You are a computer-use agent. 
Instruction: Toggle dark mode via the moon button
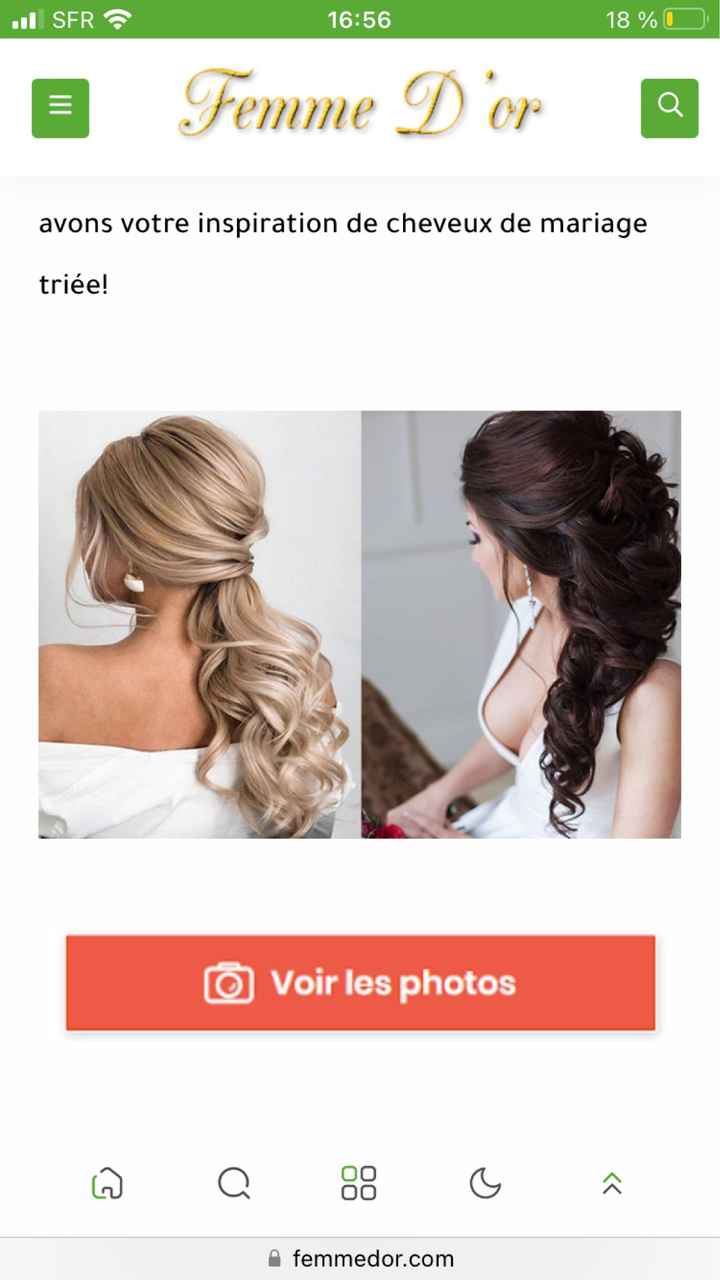click(484, 1183)
